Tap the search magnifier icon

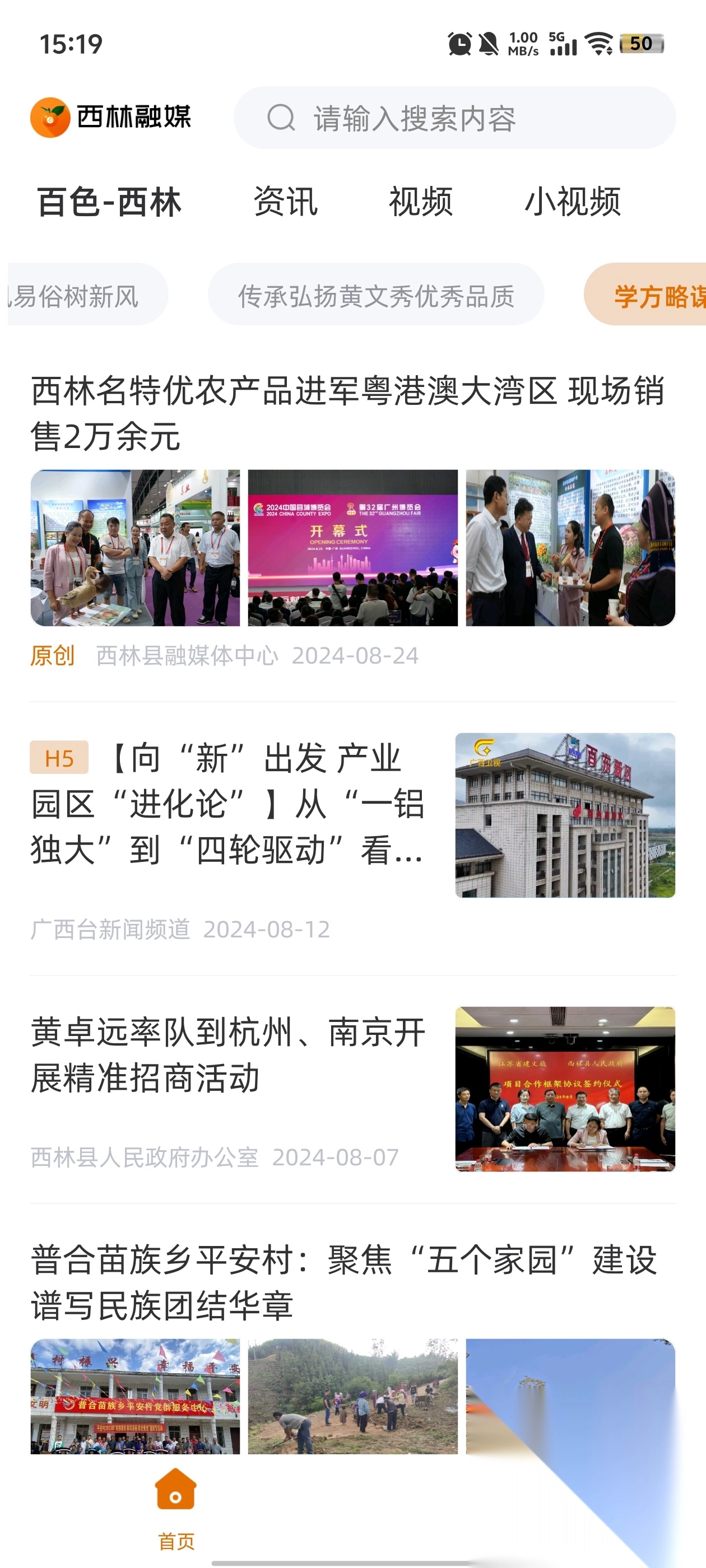pos(280,118)
